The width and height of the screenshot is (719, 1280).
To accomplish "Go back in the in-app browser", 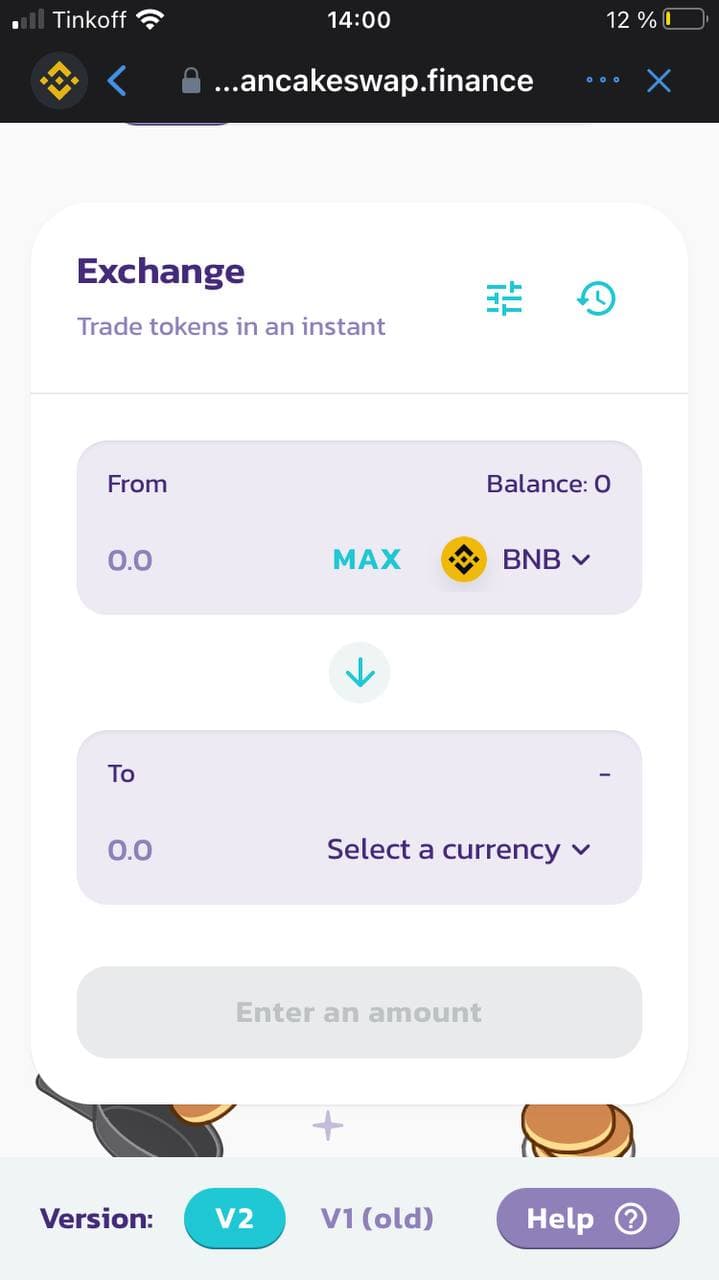I will [x=117, y=80].
